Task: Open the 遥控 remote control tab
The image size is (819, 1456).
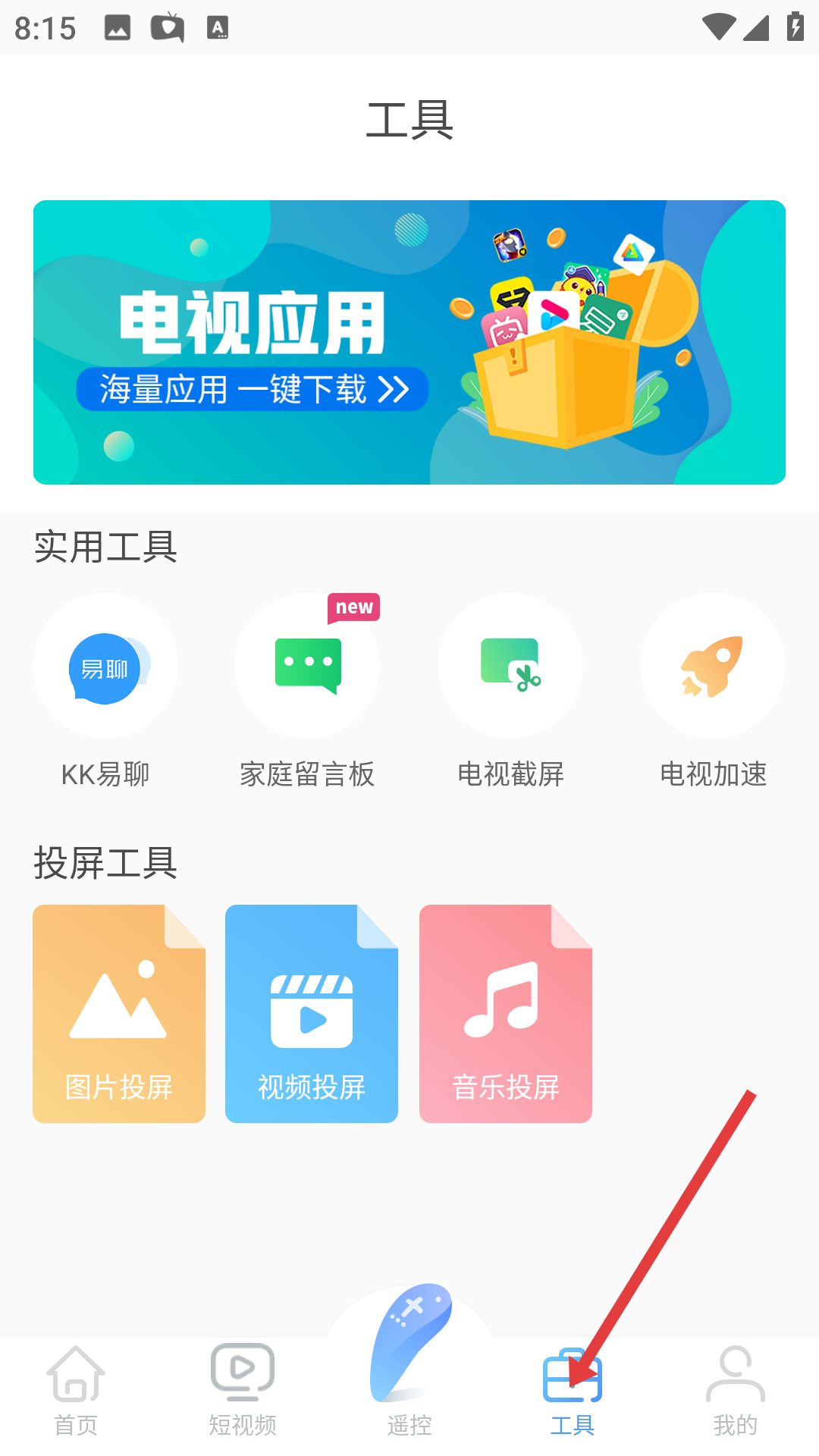Action: 409,1365
